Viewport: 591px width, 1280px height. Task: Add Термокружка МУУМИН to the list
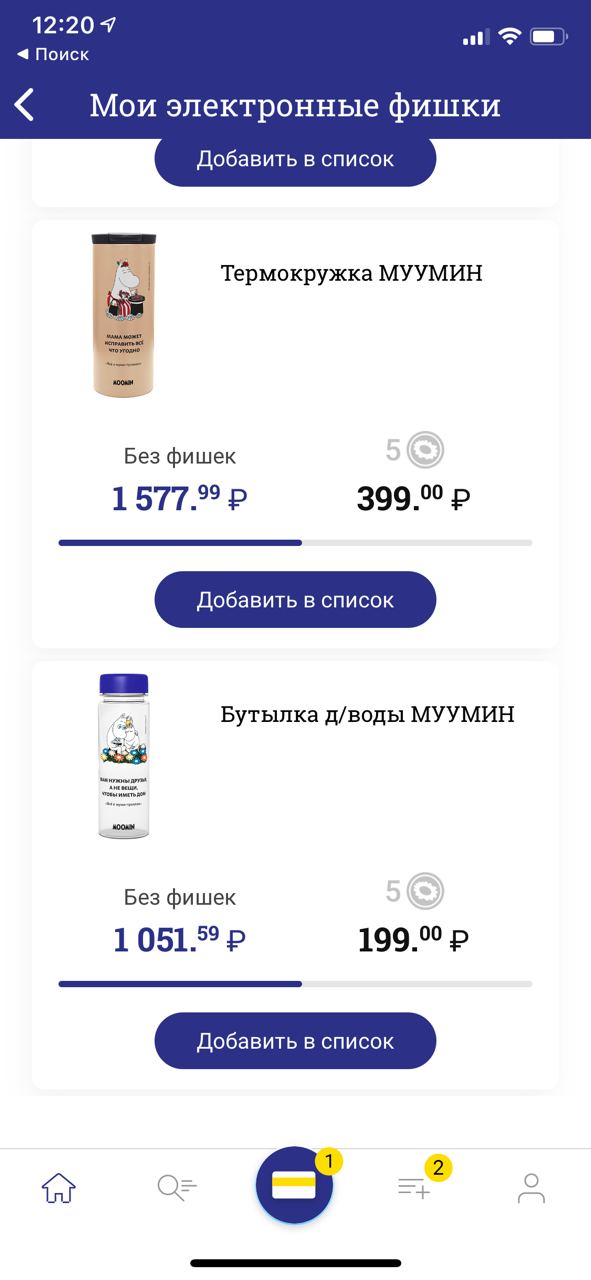pos(295,600)
